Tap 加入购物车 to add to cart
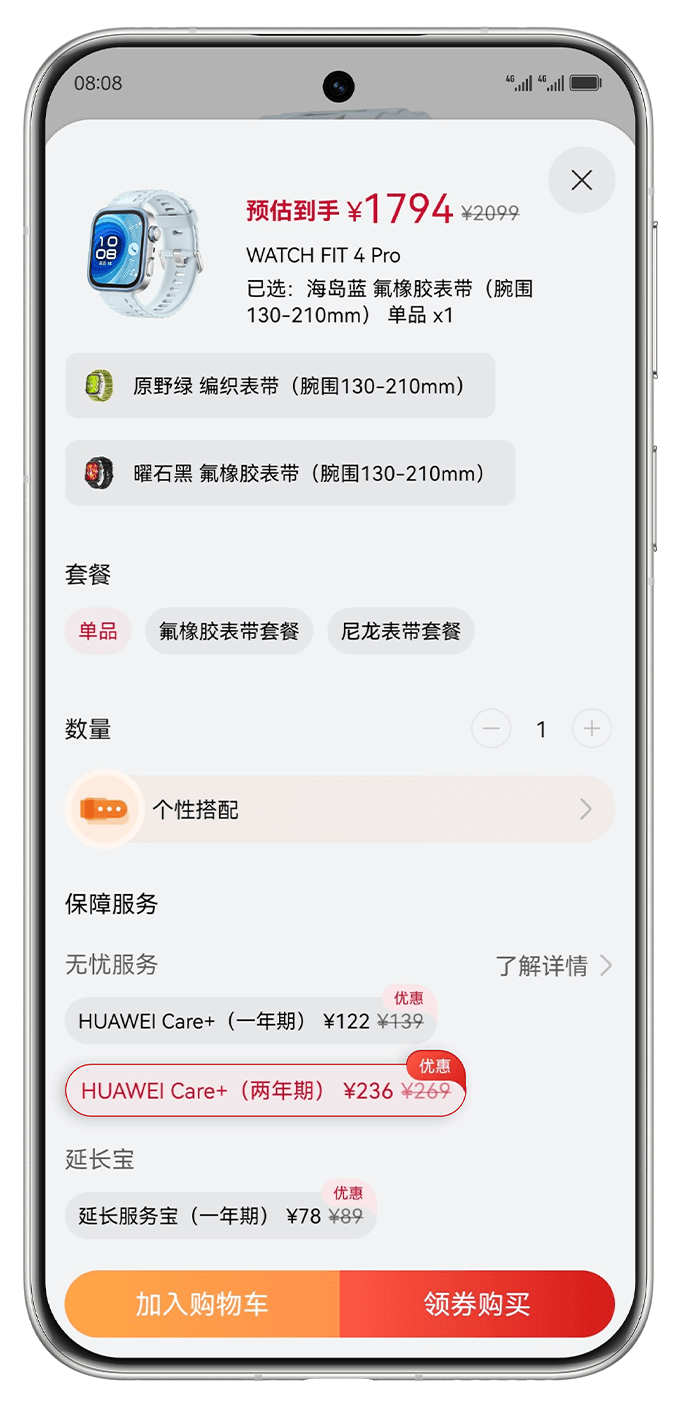The image size is (680, 1407). 202,1304
